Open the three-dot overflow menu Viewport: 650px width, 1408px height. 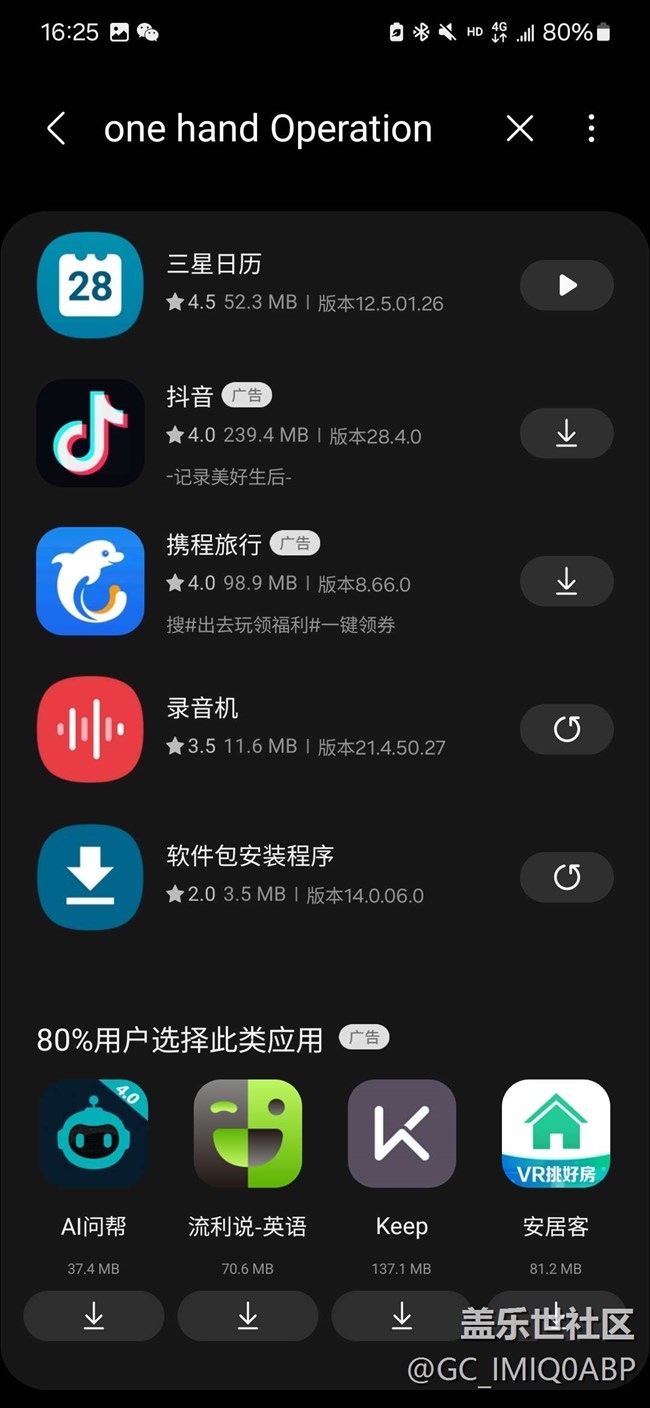(x=591, y=129)
